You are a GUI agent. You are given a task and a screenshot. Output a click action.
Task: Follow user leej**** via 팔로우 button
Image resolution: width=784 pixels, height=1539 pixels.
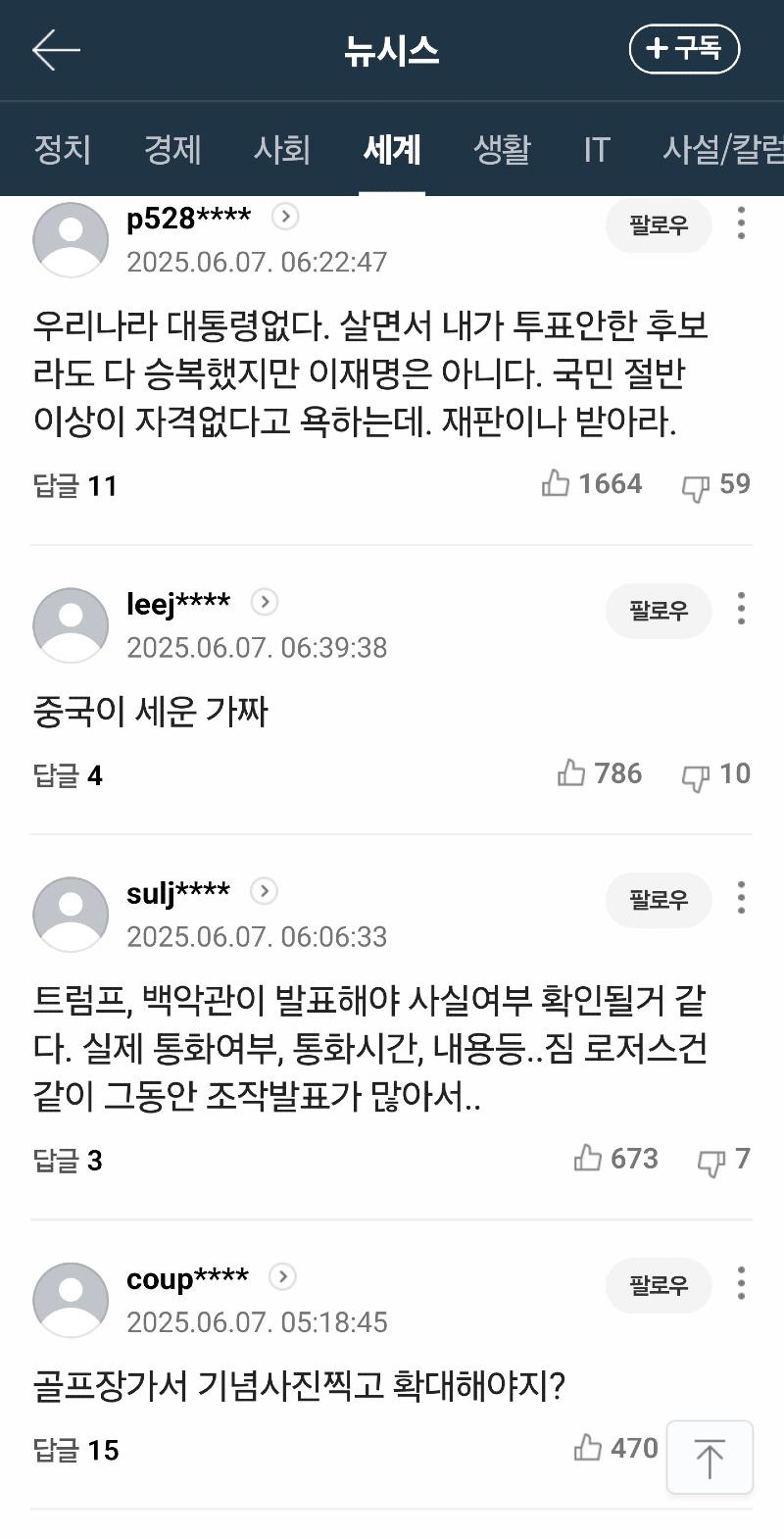(x=658, y=611)
